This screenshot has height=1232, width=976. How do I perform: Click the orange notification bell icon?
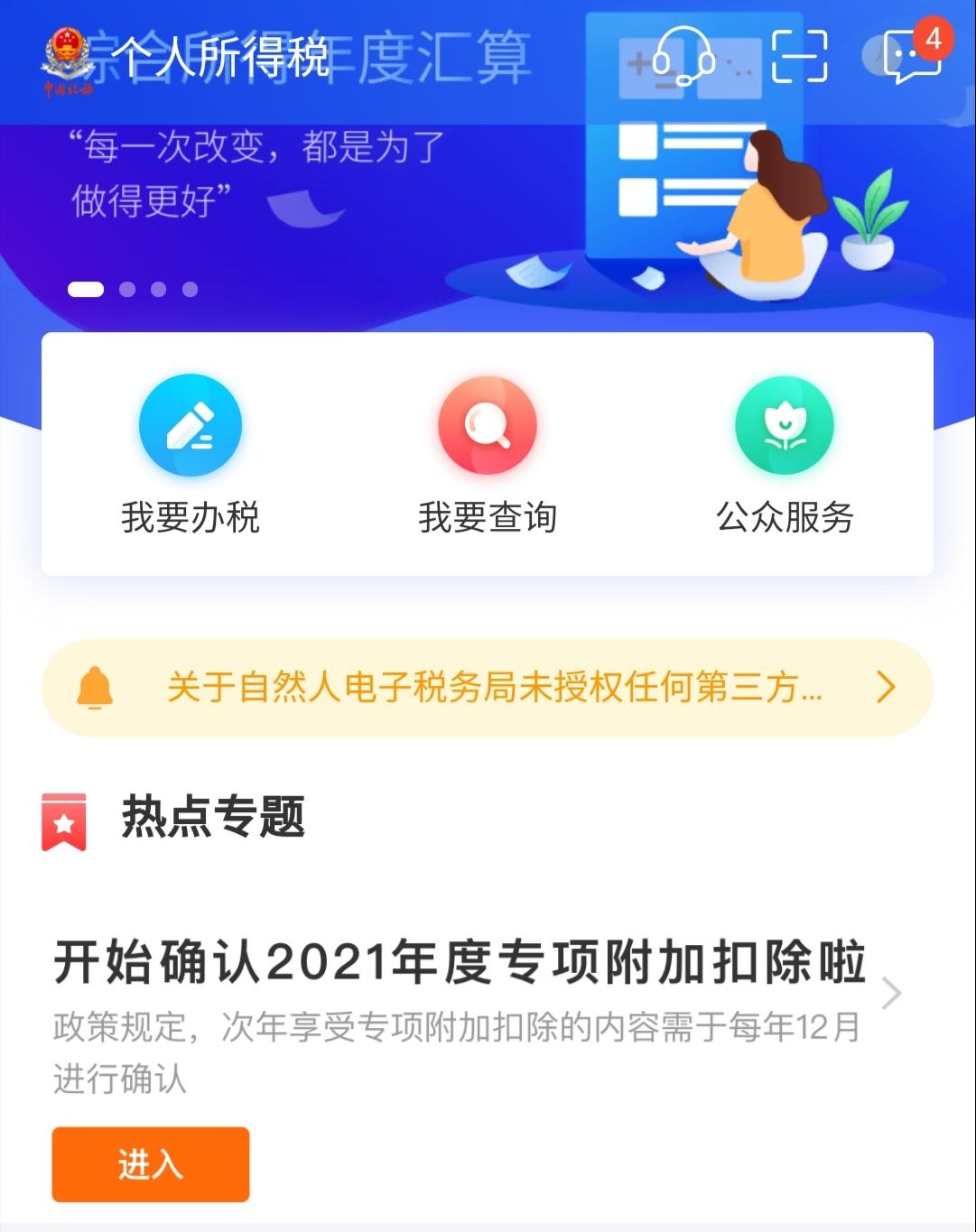(x=95, y=688)
